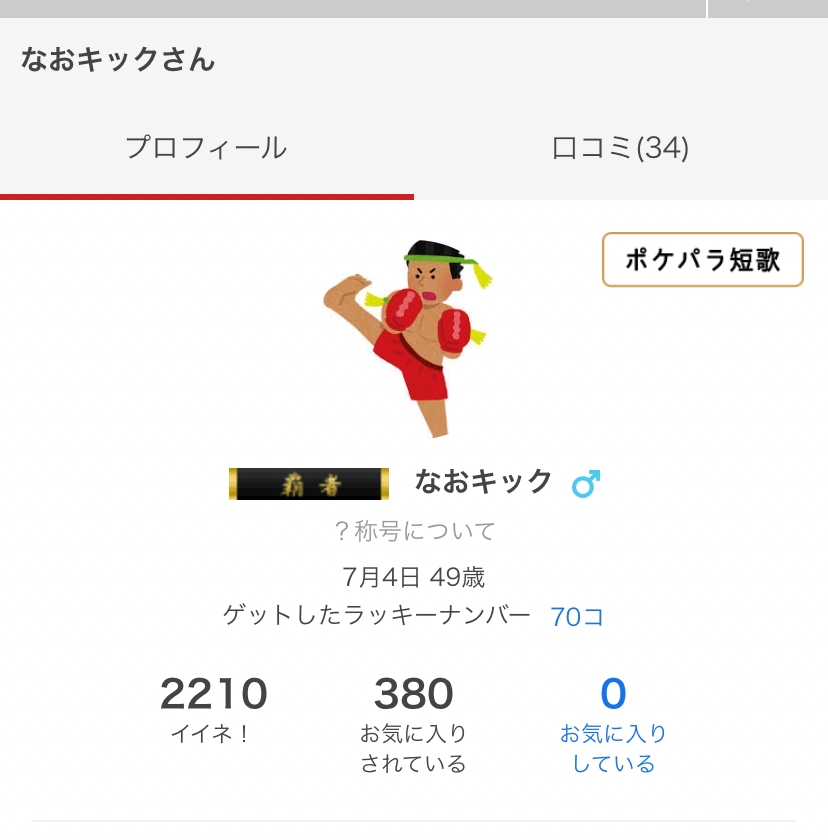The width and height of the screenshot is (828, 840).
Task: View the 70コ lucky numbers
Action: [577, 617]
